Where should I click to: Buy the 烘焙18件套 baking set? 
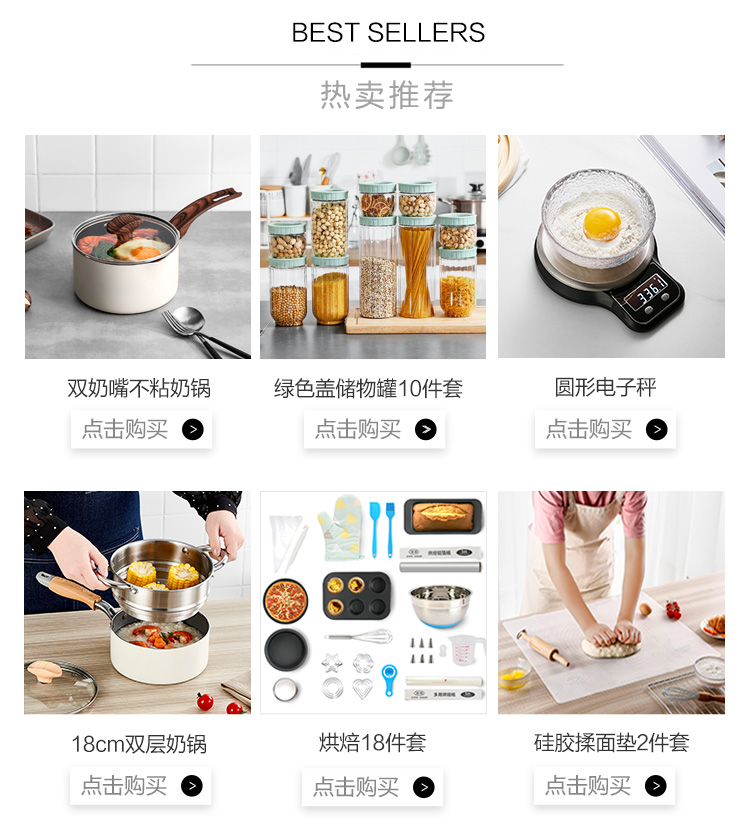[x=373, y=787]
